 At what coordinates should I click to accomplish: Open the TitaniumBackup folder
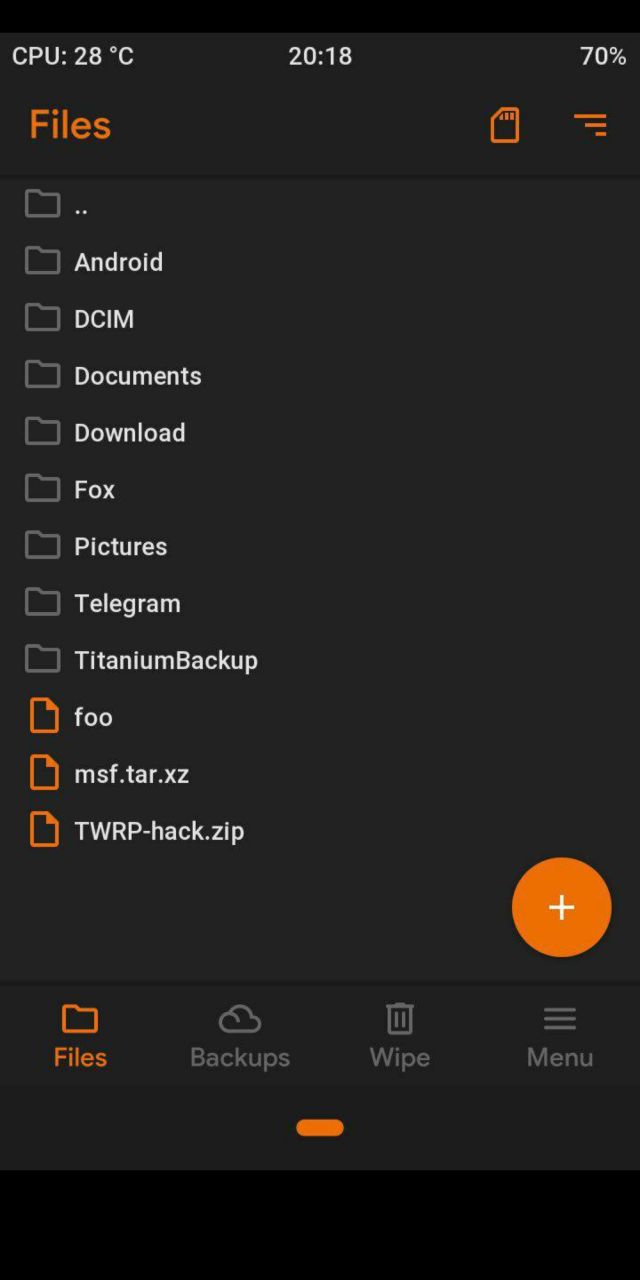tap(320, 661)
